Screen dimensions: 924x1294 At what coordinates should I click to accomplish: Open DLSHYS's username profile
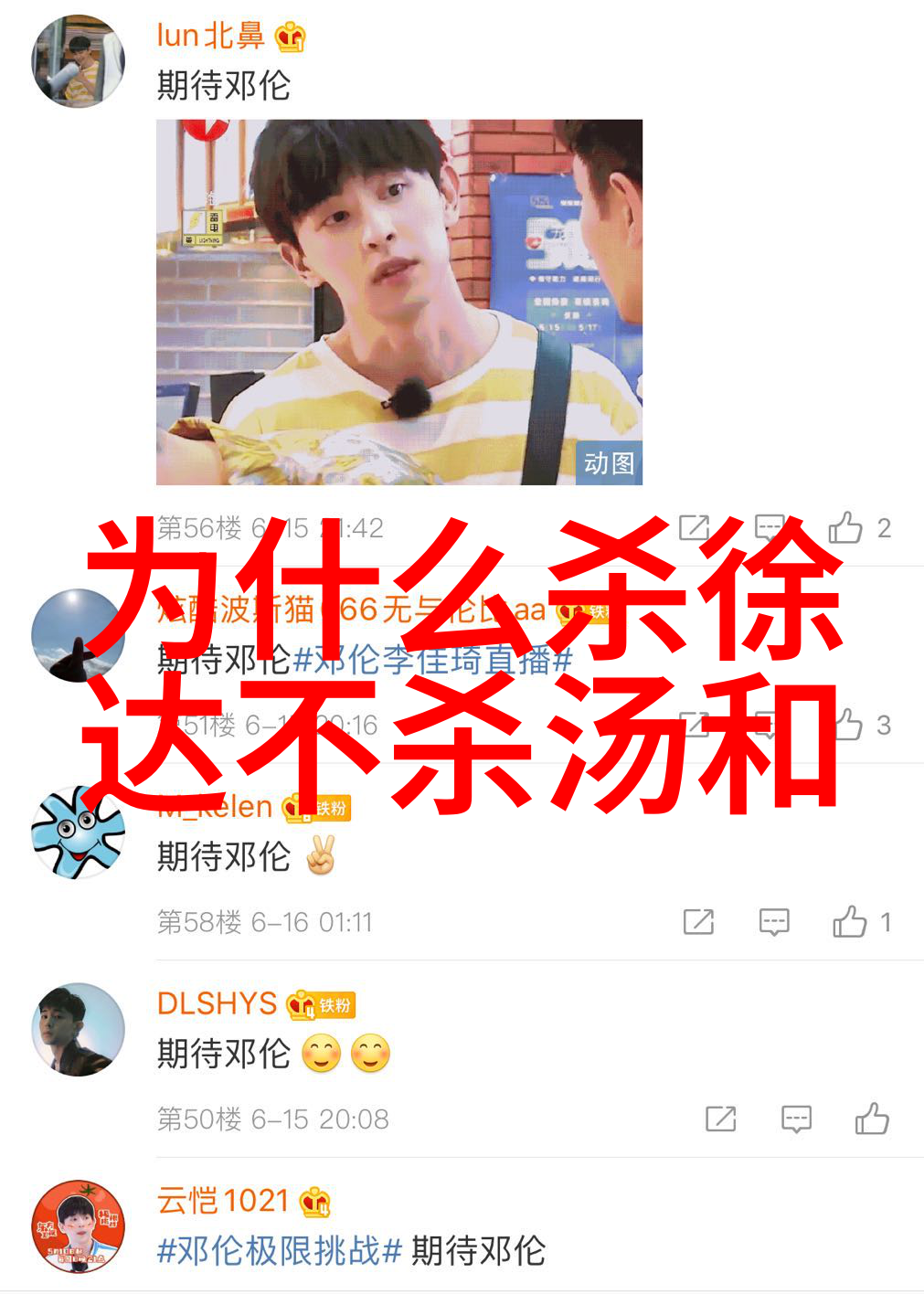click(x=217, y=1003)
